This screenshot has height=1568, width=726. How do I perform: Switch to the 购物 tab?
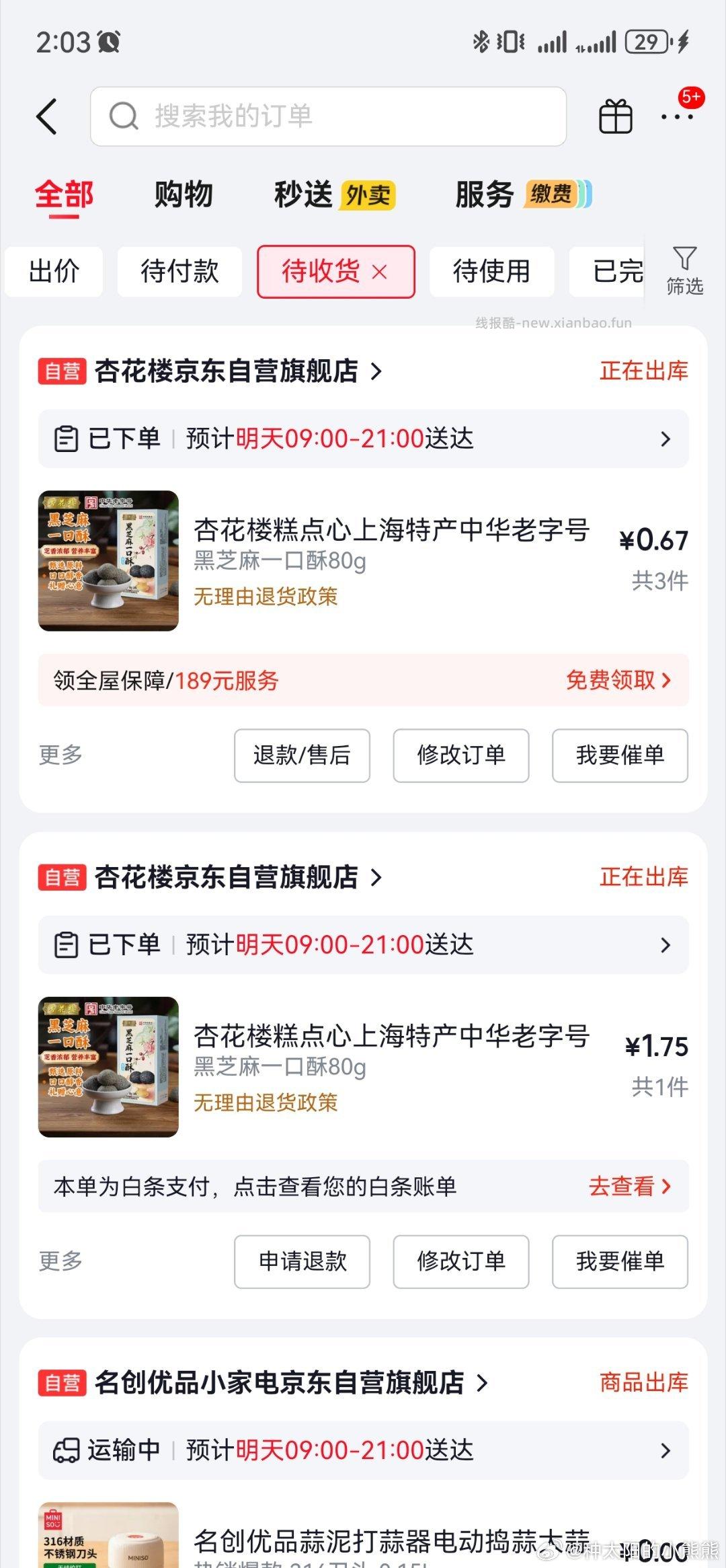pyautogui.click(x=184, y=194)
